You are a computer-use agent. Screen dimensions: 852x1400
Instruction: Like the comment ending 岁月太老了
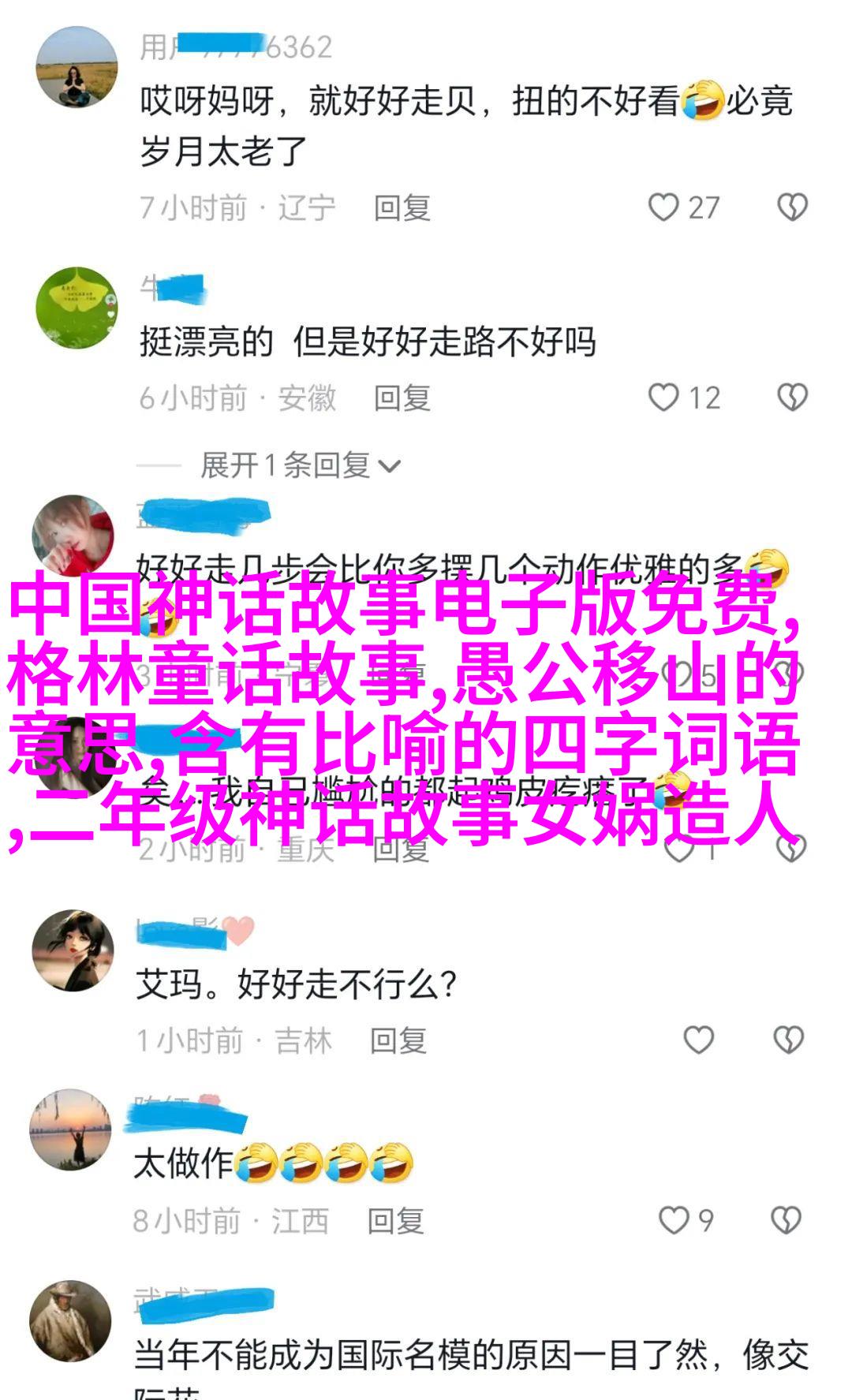(663, 207)
